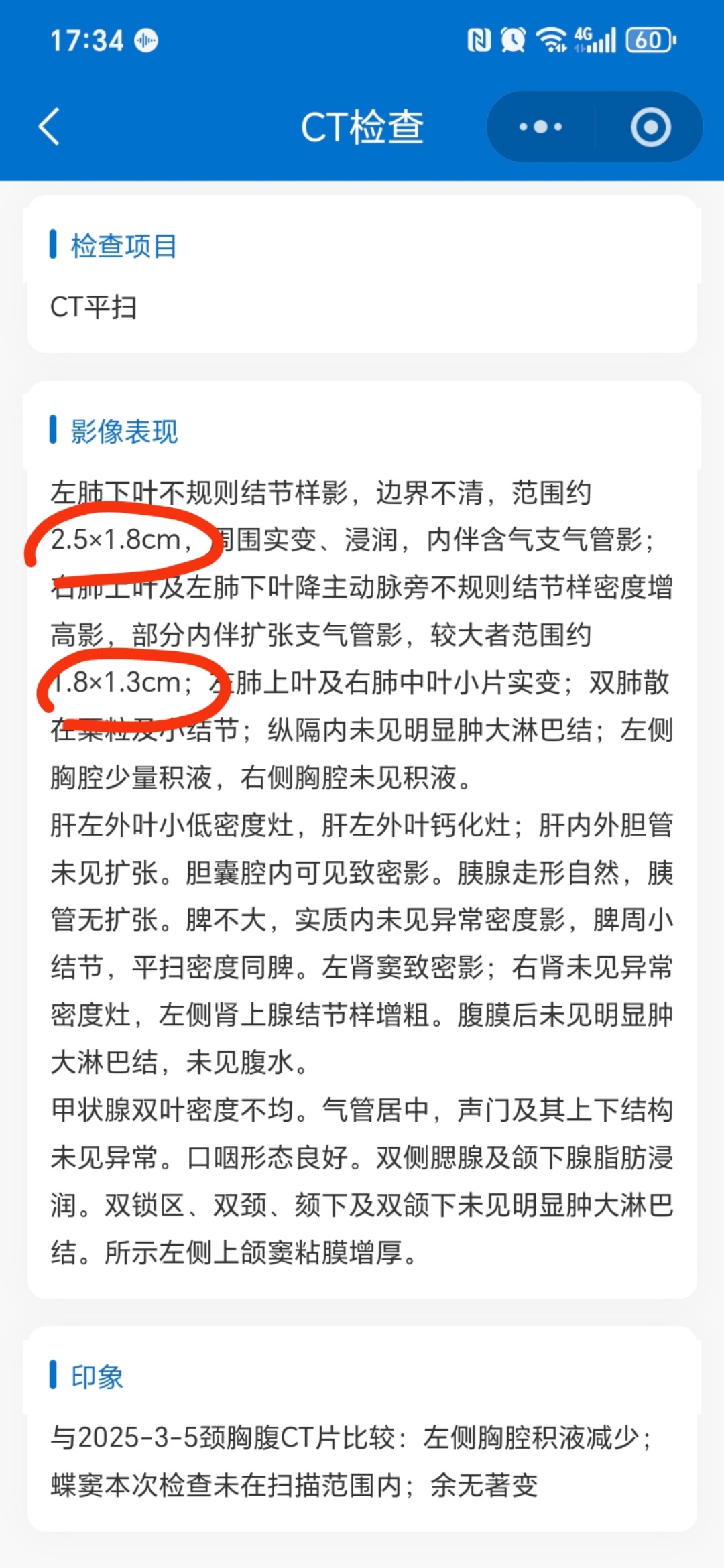The width and height of the screenshot is (724, 1568).
Task: Close the mini program via the circle button
Action: [650, 127]
